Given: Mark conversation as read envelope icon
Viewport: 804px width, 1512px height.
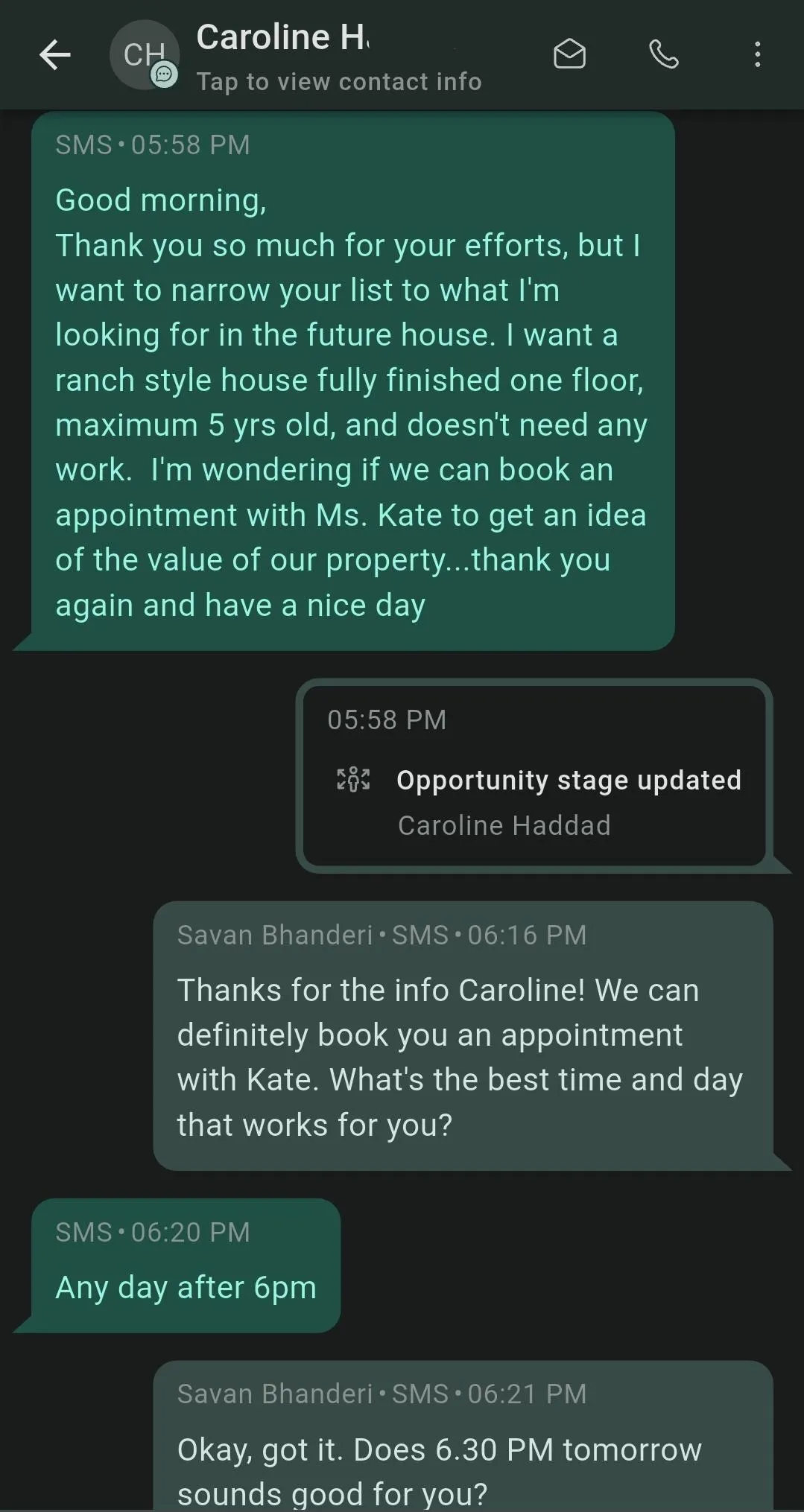Looking at the screenshot, I should (x=569, y=54).
